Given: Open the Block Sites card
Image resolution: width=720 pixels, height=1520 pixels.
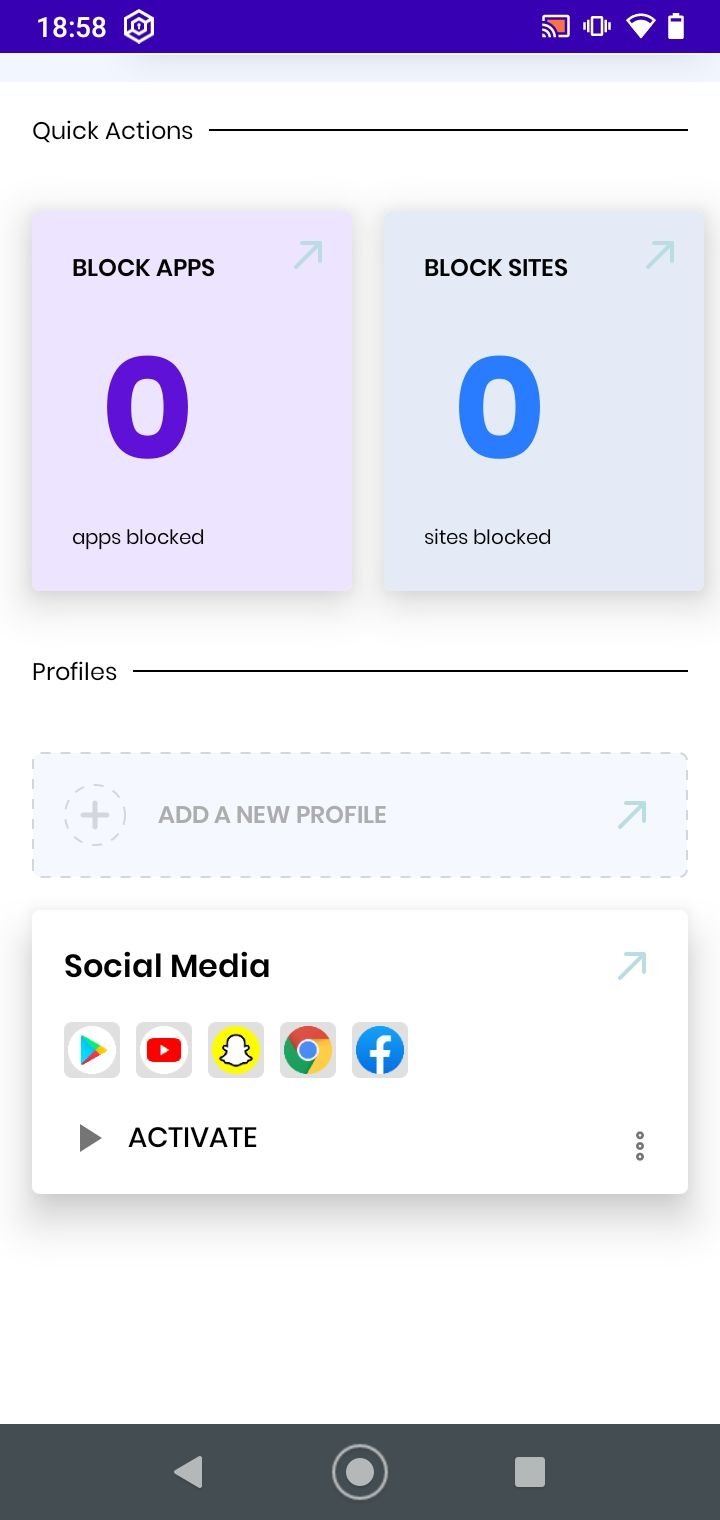Looking at the screenshot, I should coord(544,400).
